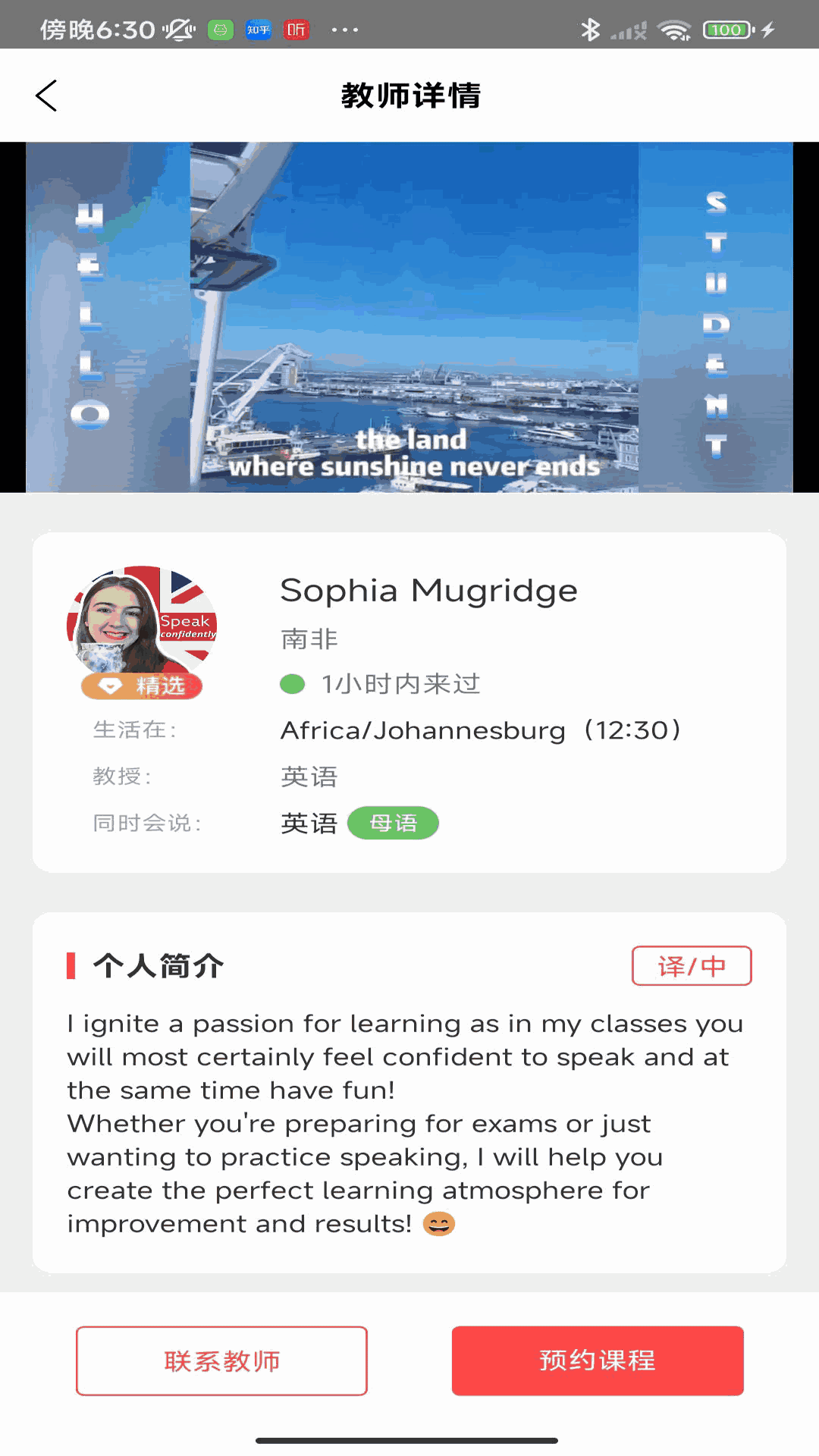819x1456 pixels.
Task: Open Sophia Mugridge's profile photo
Action: (x=142, y=622)
